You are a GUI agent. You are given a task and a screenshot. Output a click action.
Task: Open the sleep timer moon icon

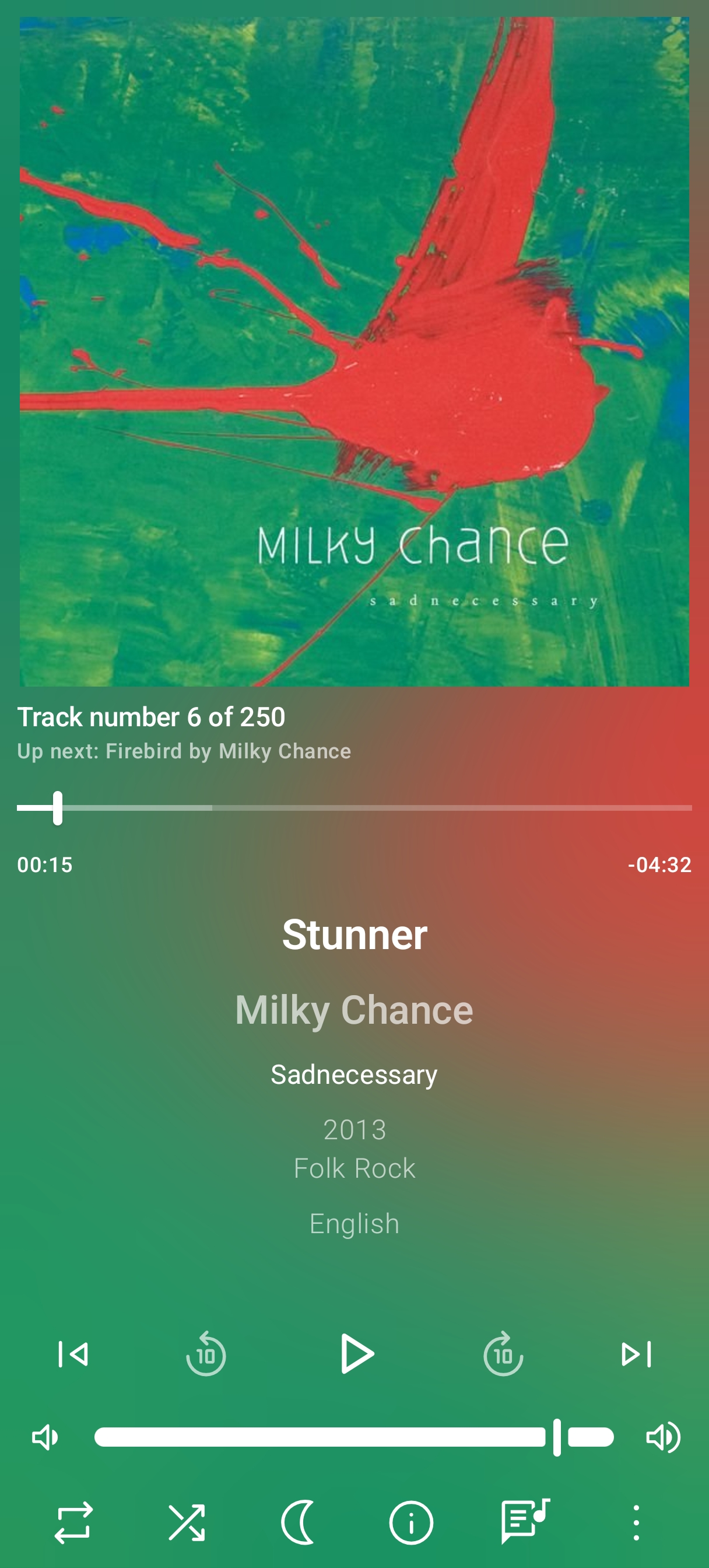(299, 1522)
